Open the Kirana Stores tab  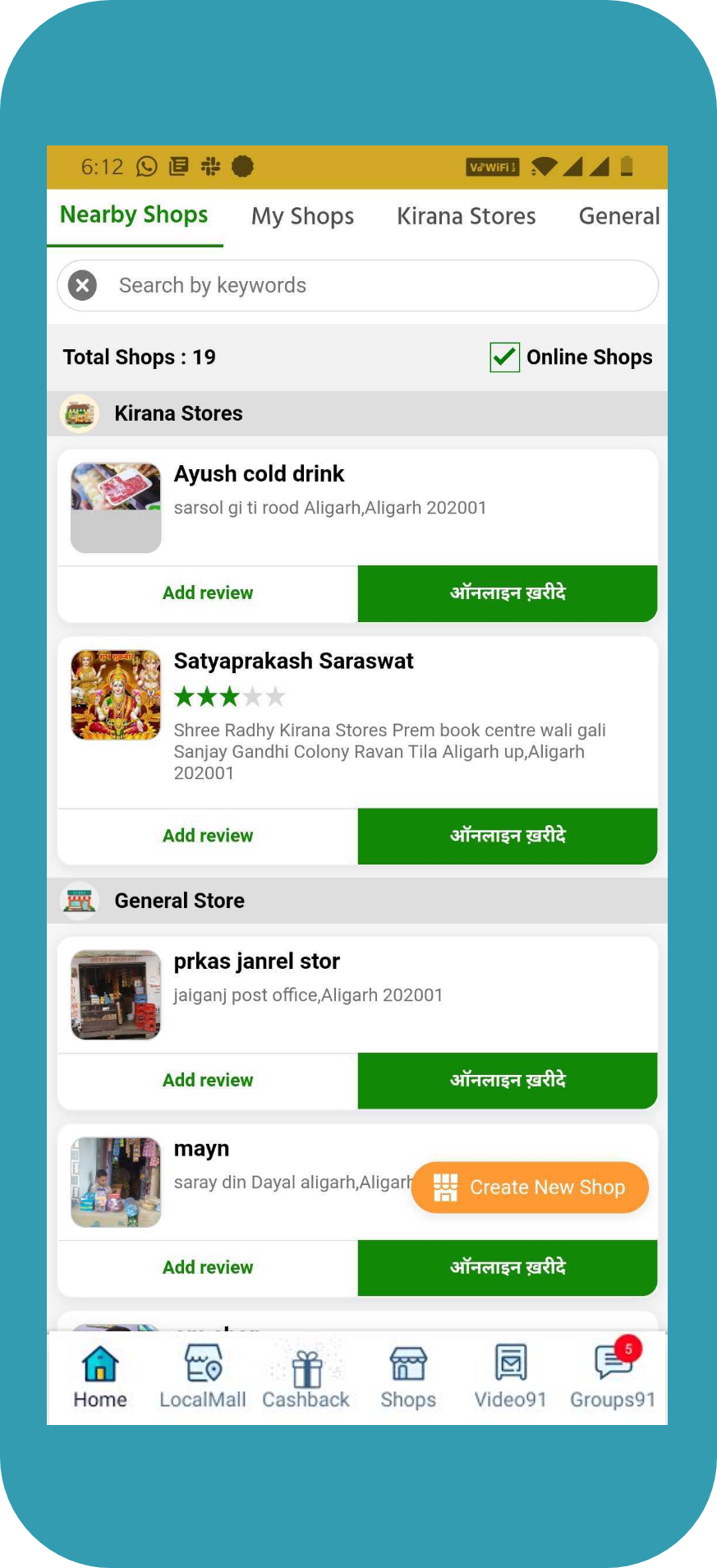point(466,216)
